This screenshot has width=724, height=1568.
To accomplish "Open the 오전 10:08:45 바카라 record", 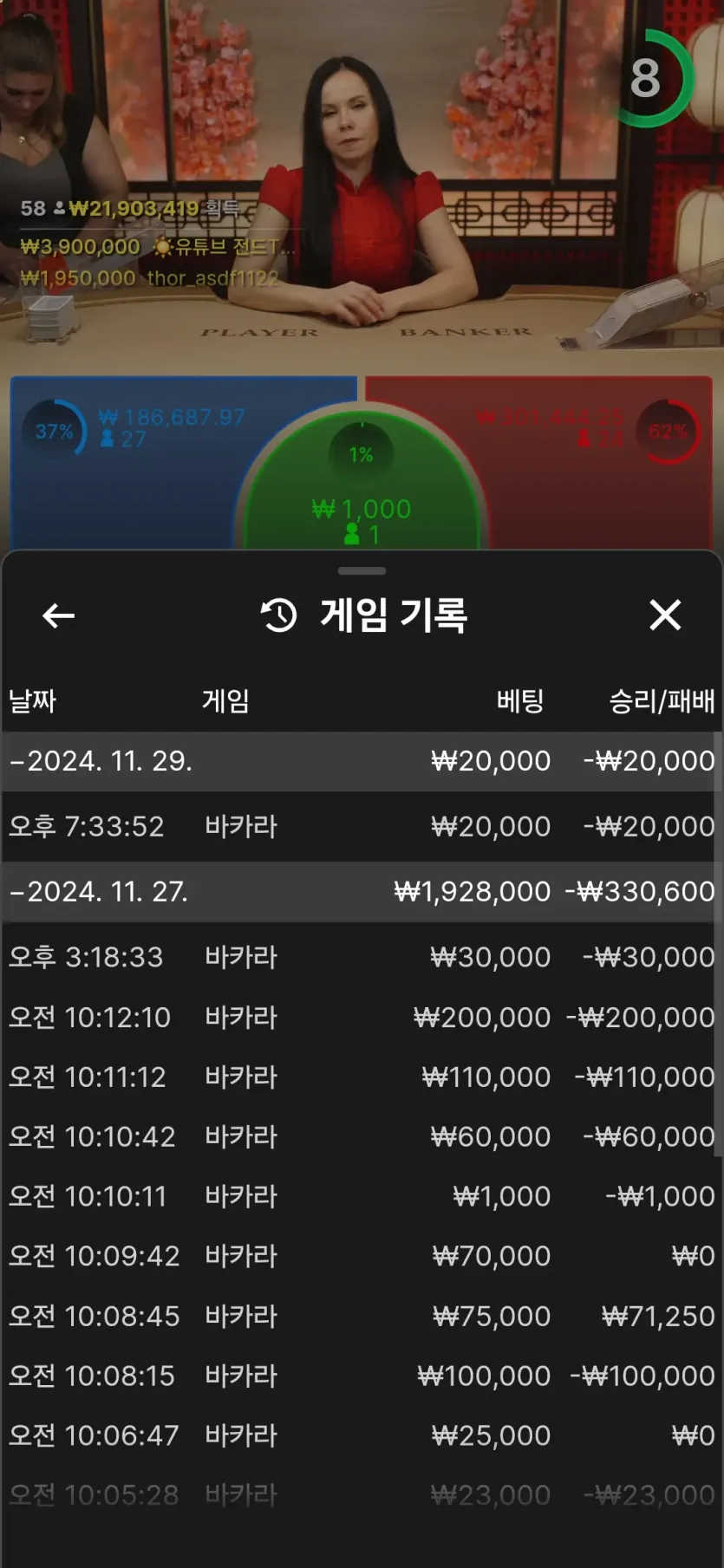I will click(361, 1316).
